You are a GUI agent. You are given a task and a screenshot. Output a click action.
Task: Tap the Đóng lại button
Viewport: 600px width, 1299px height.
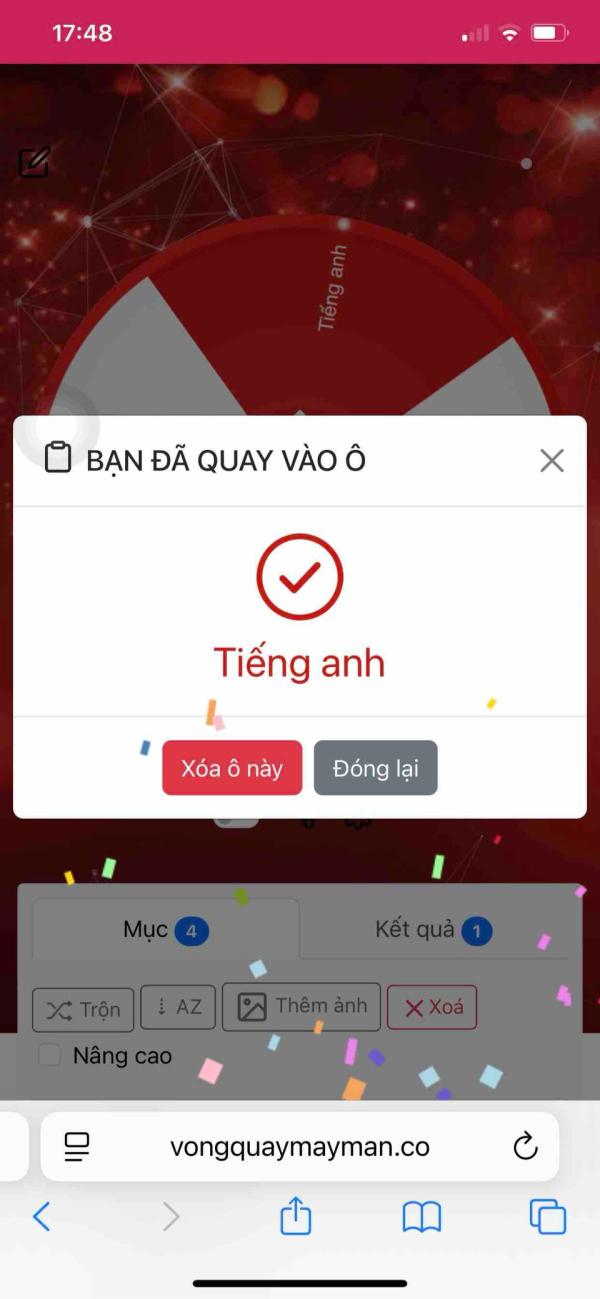[x=375, y=768]
